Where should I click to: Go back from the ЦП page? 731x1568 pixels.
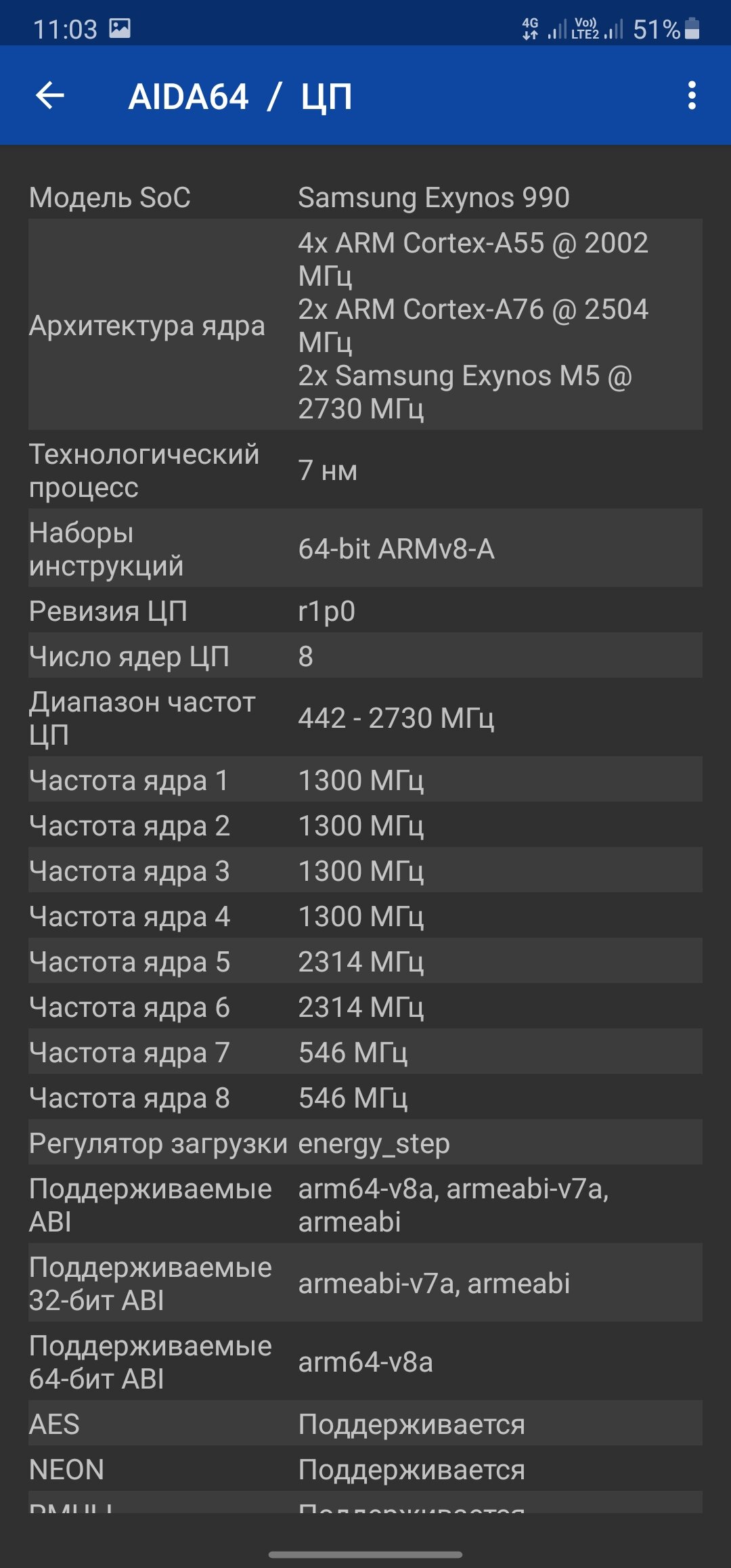click(49, 95)
